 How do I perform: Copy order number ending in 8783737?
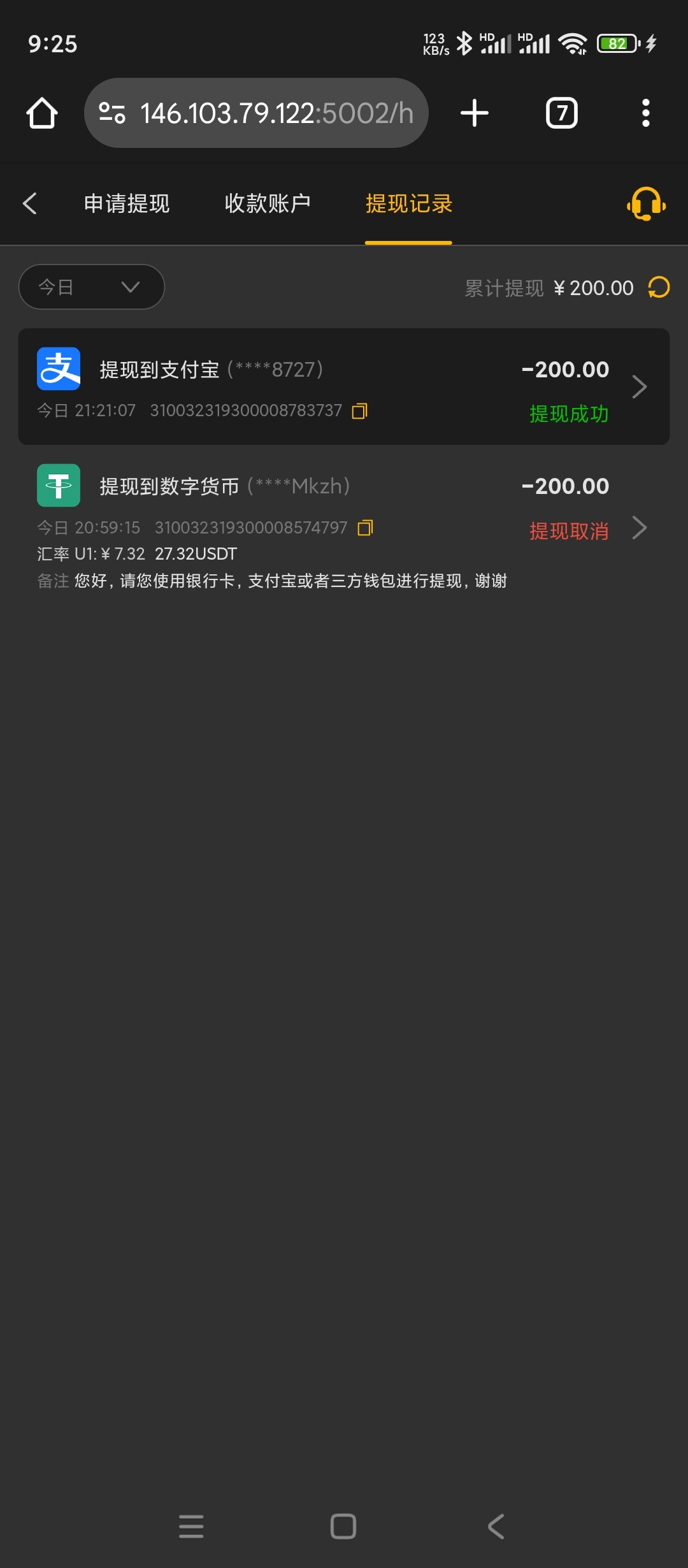click(360, 411)
